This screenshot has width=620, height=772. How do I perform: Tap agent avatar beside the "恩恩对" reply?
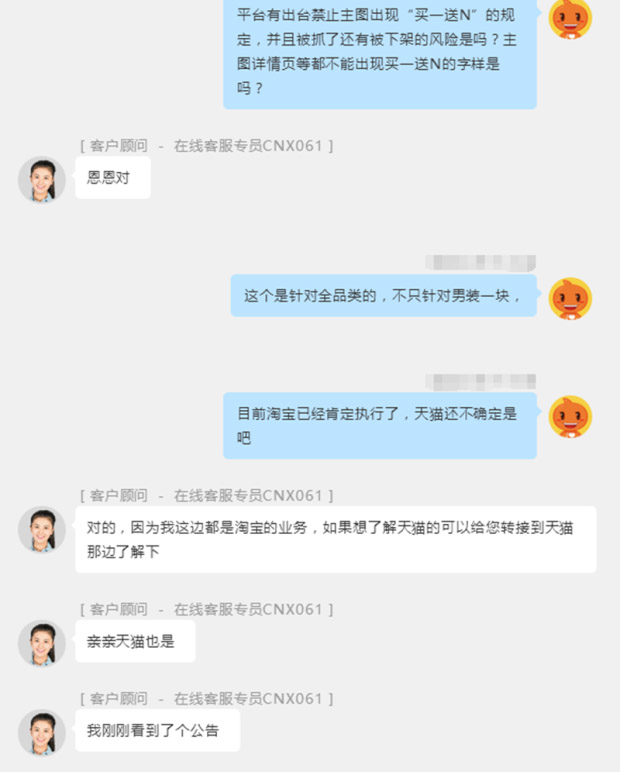point(42,179)
